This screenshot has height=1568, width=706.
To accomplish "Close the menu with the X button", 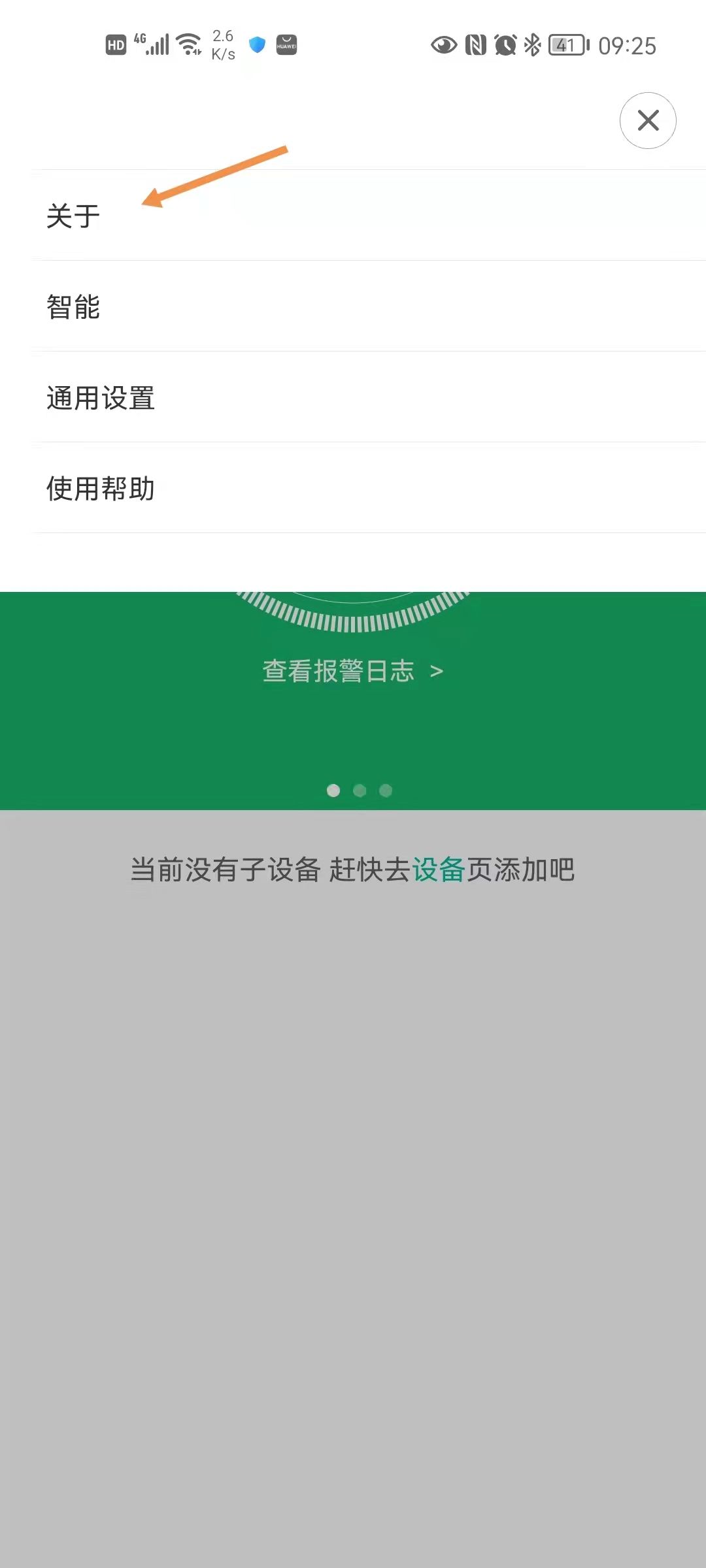I will tap(647, 120).
